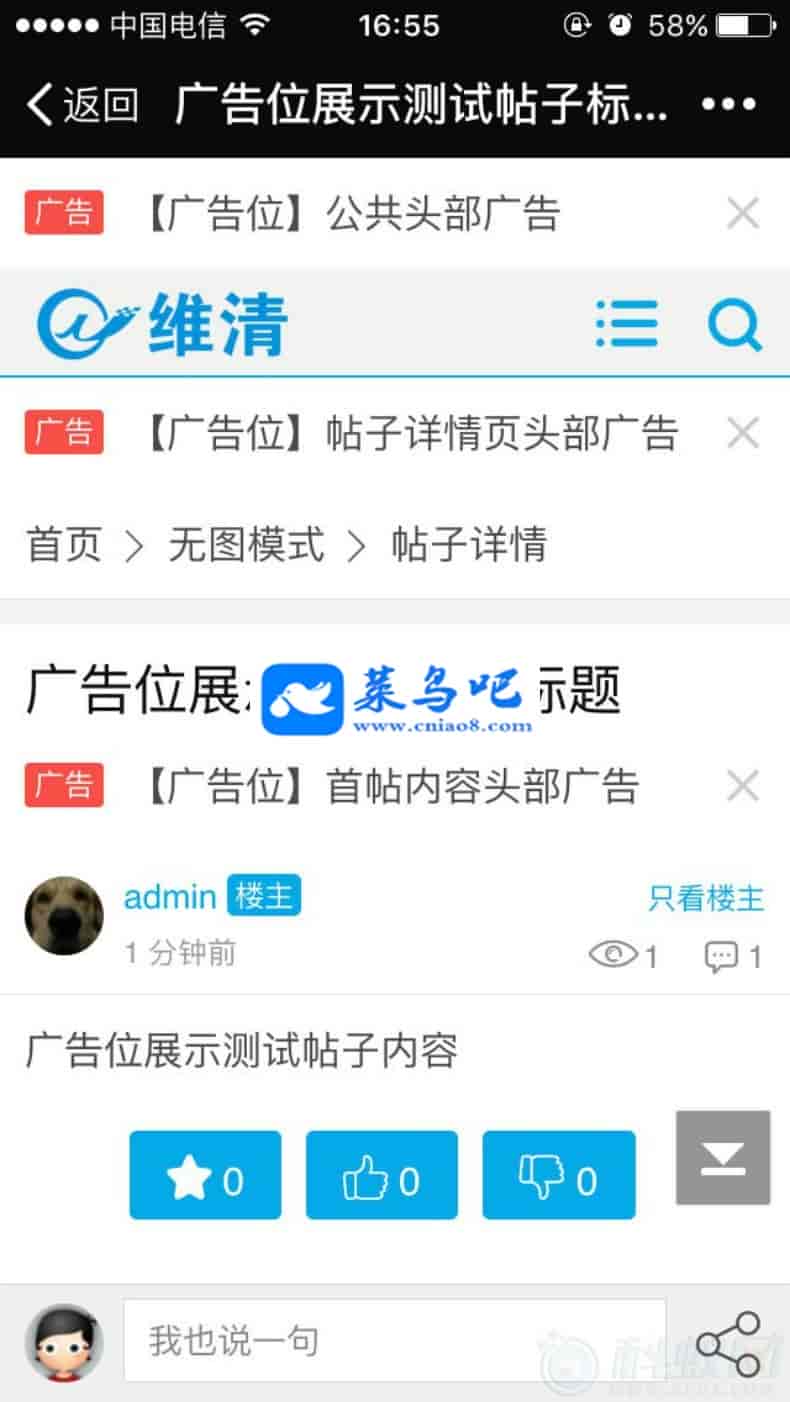Open the 首帖内容头部广告 ad link

pos(388,787)
